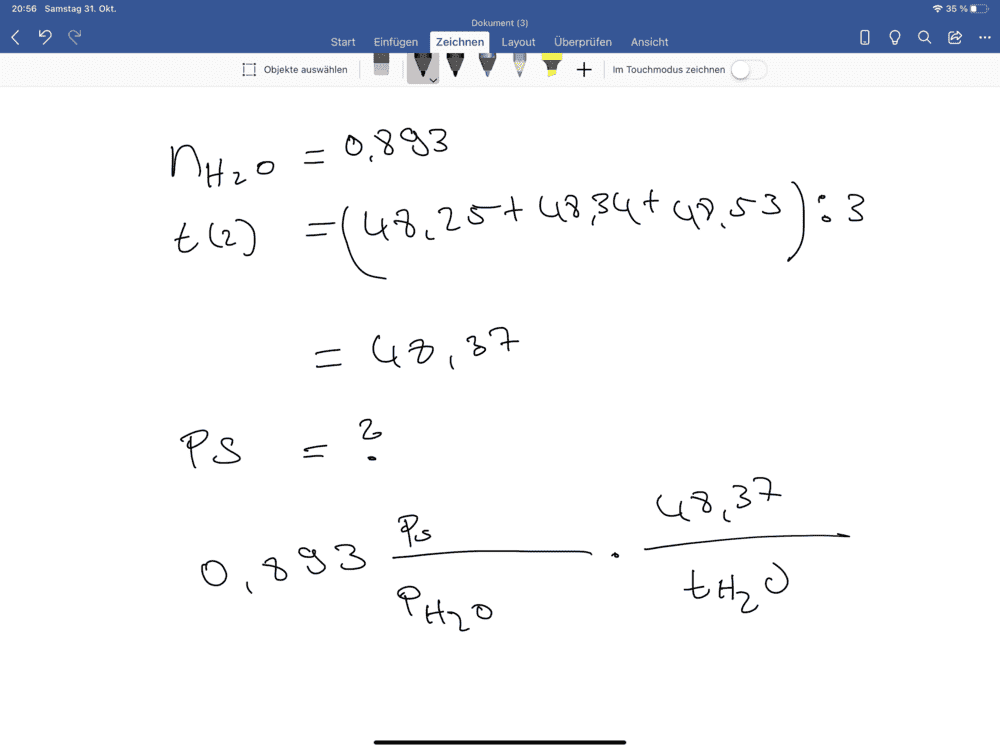Enable Im Touchmodus zeichnen switch
1000x750 pixels.
pyautogui.click(x=747, y=70)
